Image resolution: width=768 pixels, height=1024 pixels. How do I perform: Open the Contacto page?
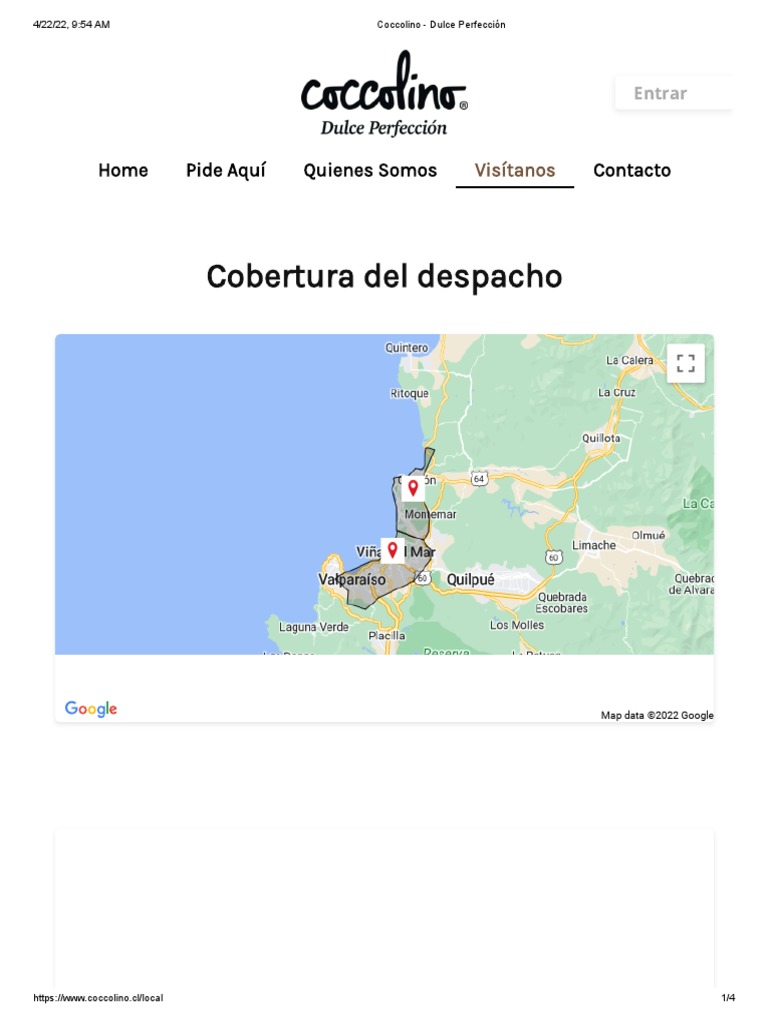click(632, 170)
